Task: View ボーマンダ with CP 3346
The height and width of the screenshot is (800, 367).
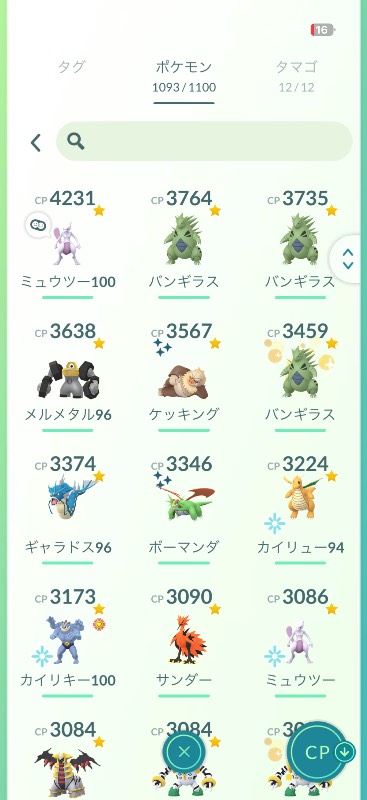Action: tap(184, 510)
